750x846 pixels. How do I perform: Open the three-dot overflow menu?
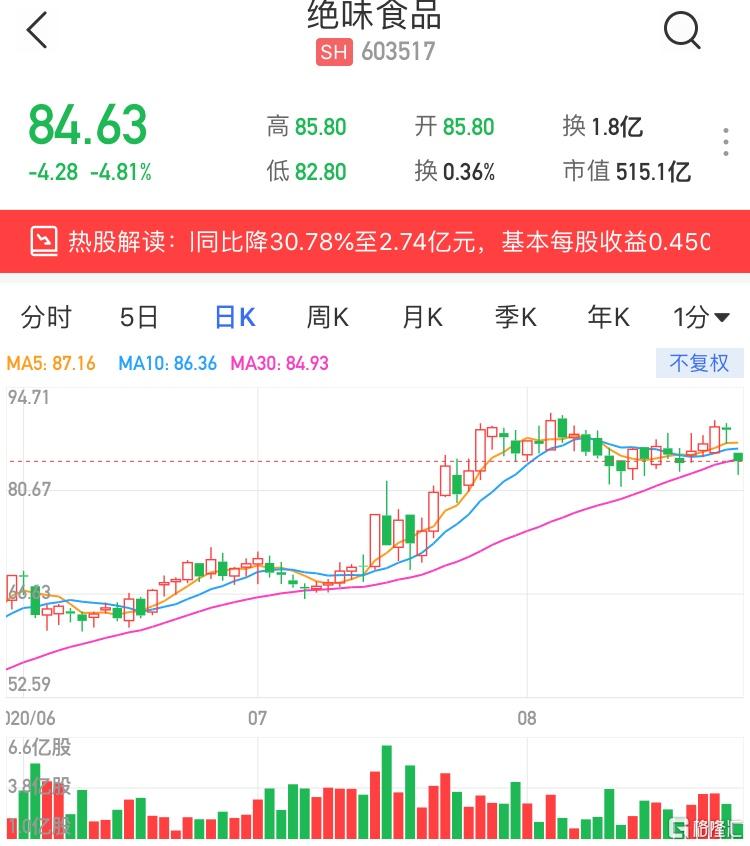726,142
